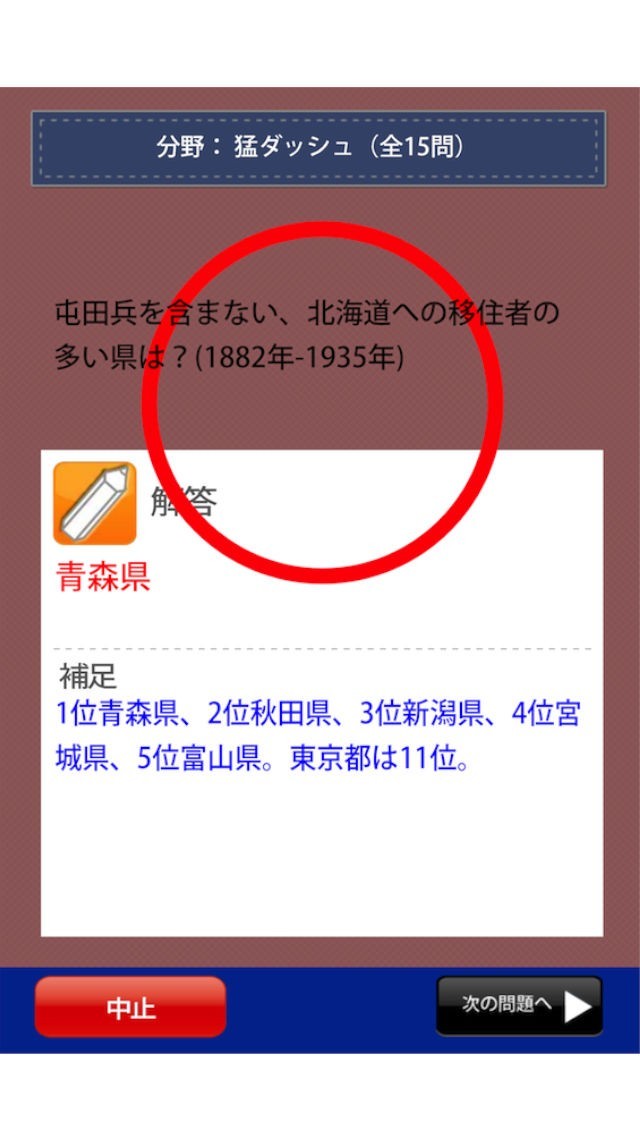Go to the next question via 次の問題へ
The width and height of the screenshot is (640, 1136).
pos(519,1005)
